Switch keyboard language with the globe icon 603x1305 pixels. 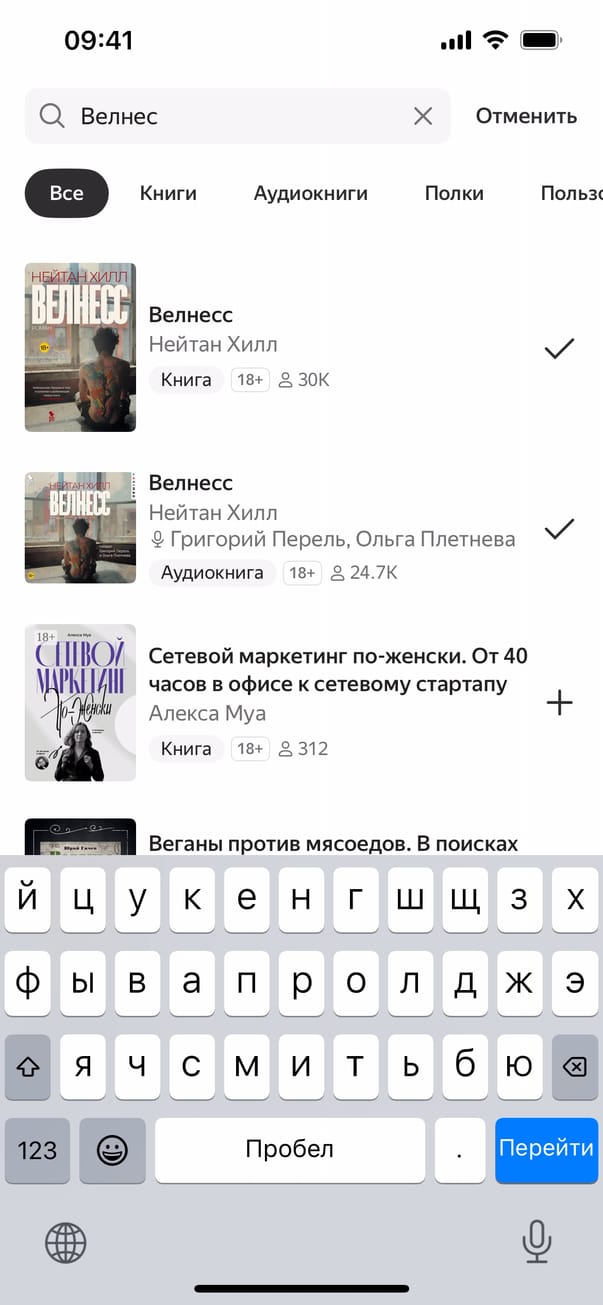(66, 1243)
